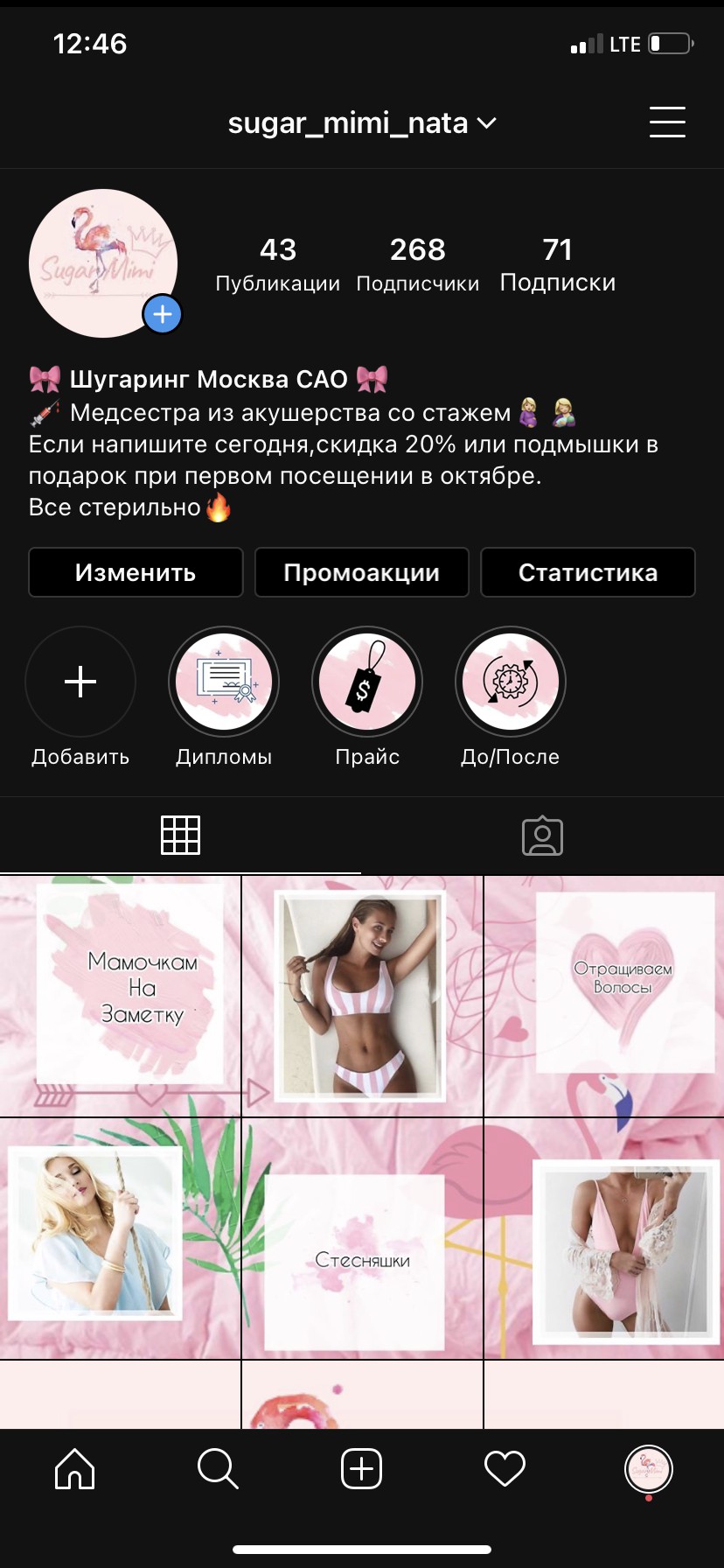Switch to the tagged photos tab
The height and width of the screenshot is (1568, 724).
[x=542, y=836]
